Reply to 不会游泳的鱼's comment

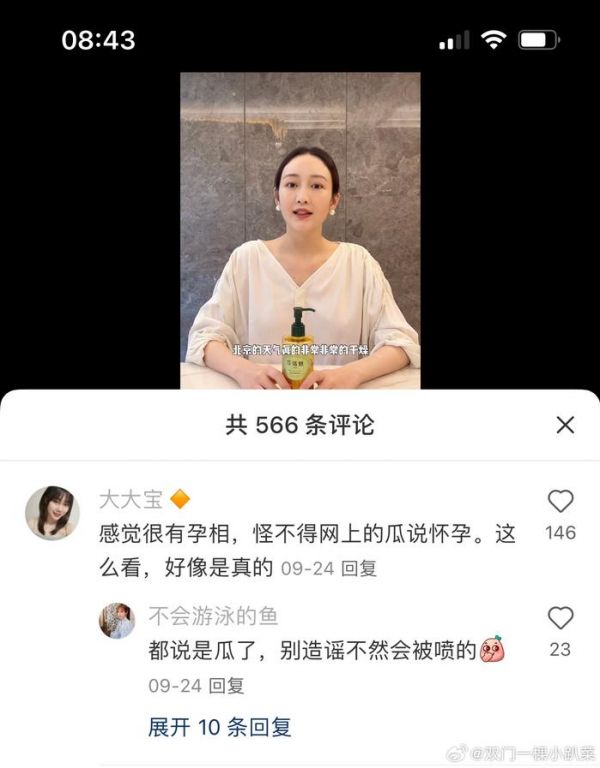coord(227,686)
